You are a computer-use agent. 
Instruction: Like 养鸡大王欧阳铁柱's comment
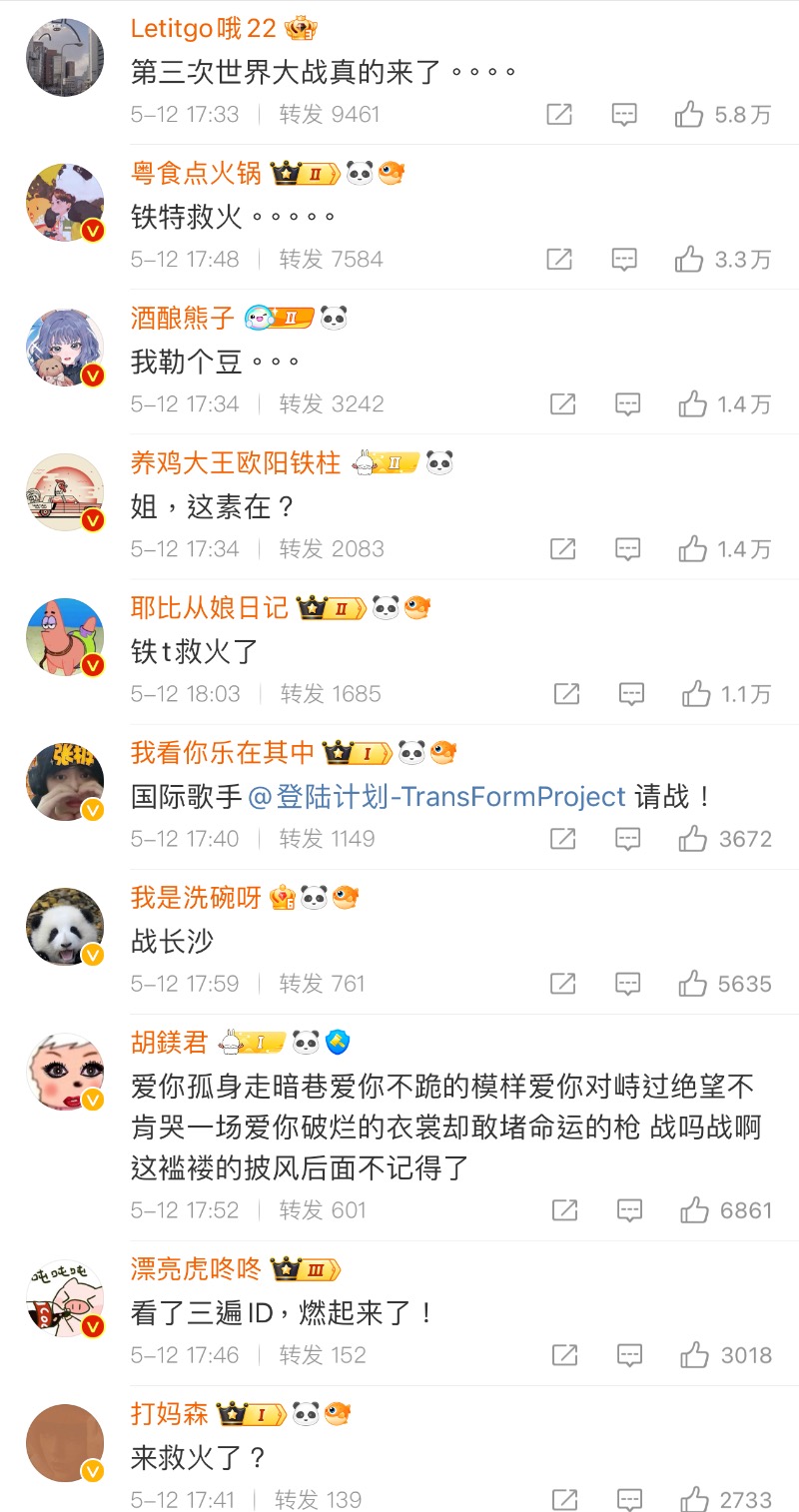(693, 549)
